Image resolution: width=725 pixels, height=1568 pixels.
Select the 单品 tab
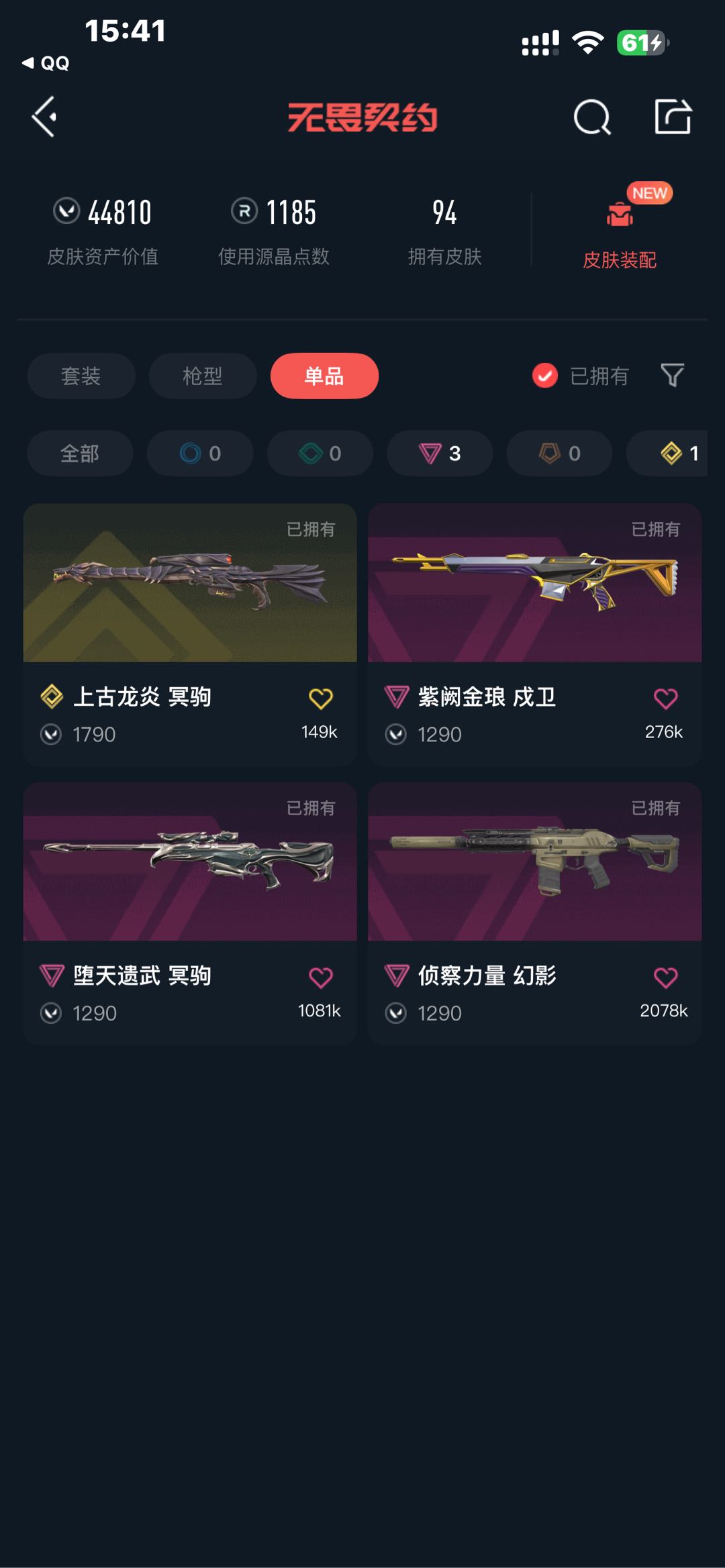[324, 376]
